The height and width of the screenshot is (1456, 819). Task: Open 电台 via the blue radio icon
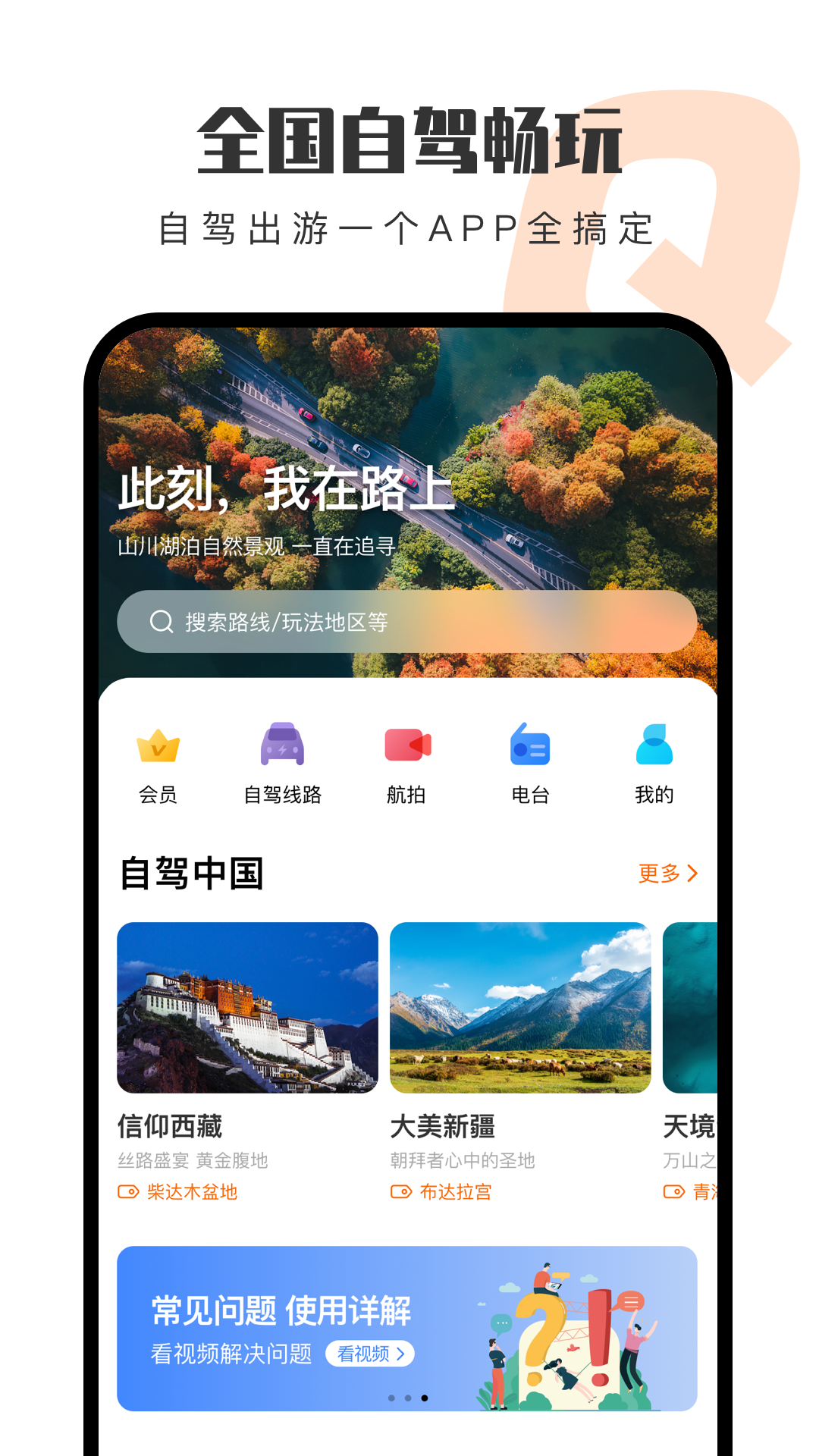530,745
